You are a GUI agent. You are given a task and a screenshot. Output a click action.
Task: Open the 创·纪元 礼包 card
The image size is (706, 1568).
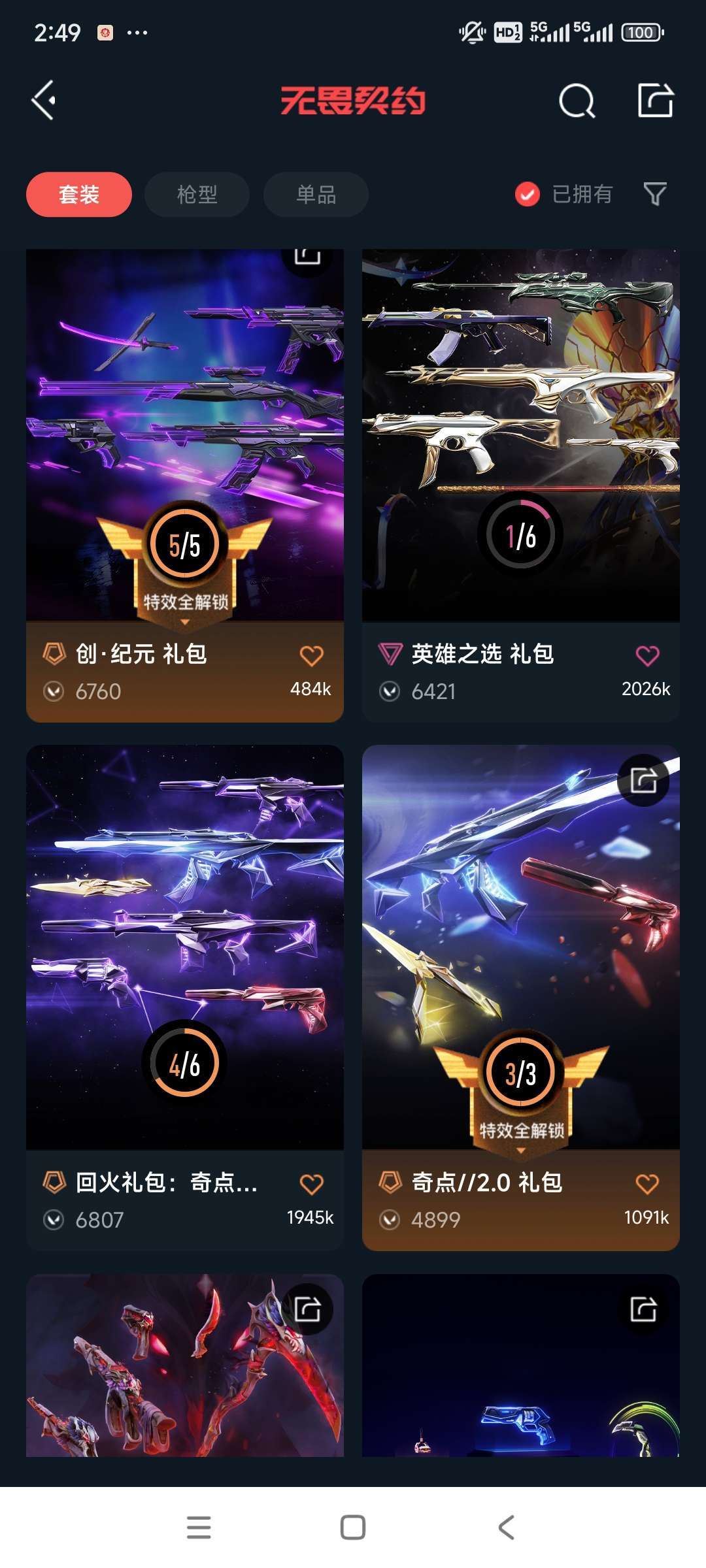pos(185,485)
